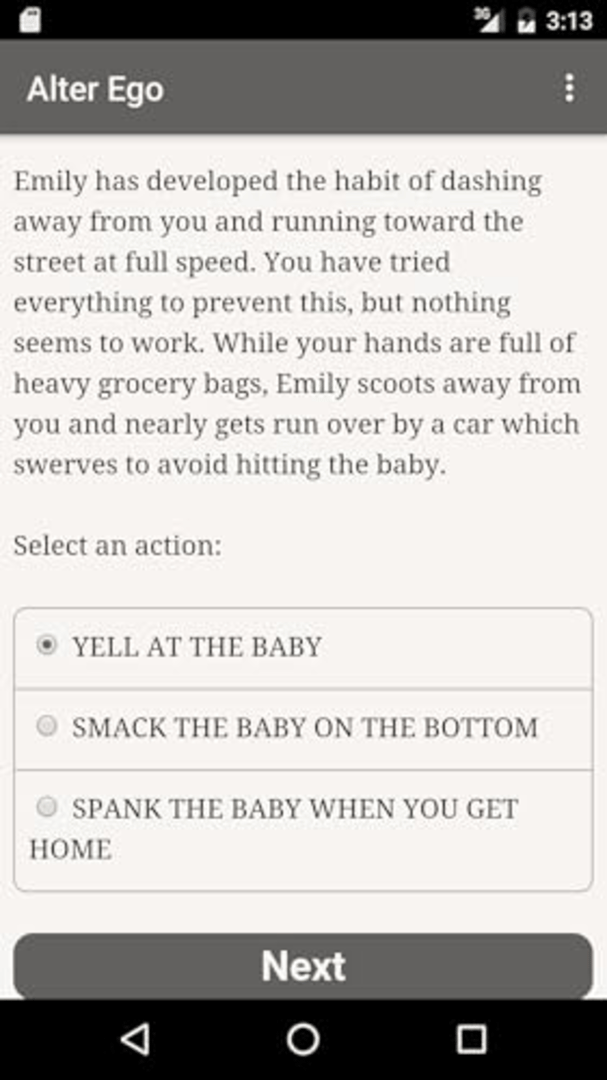Open the recent apps view
Viewport: 607px width, 1080px height.
coord(471,1039)
